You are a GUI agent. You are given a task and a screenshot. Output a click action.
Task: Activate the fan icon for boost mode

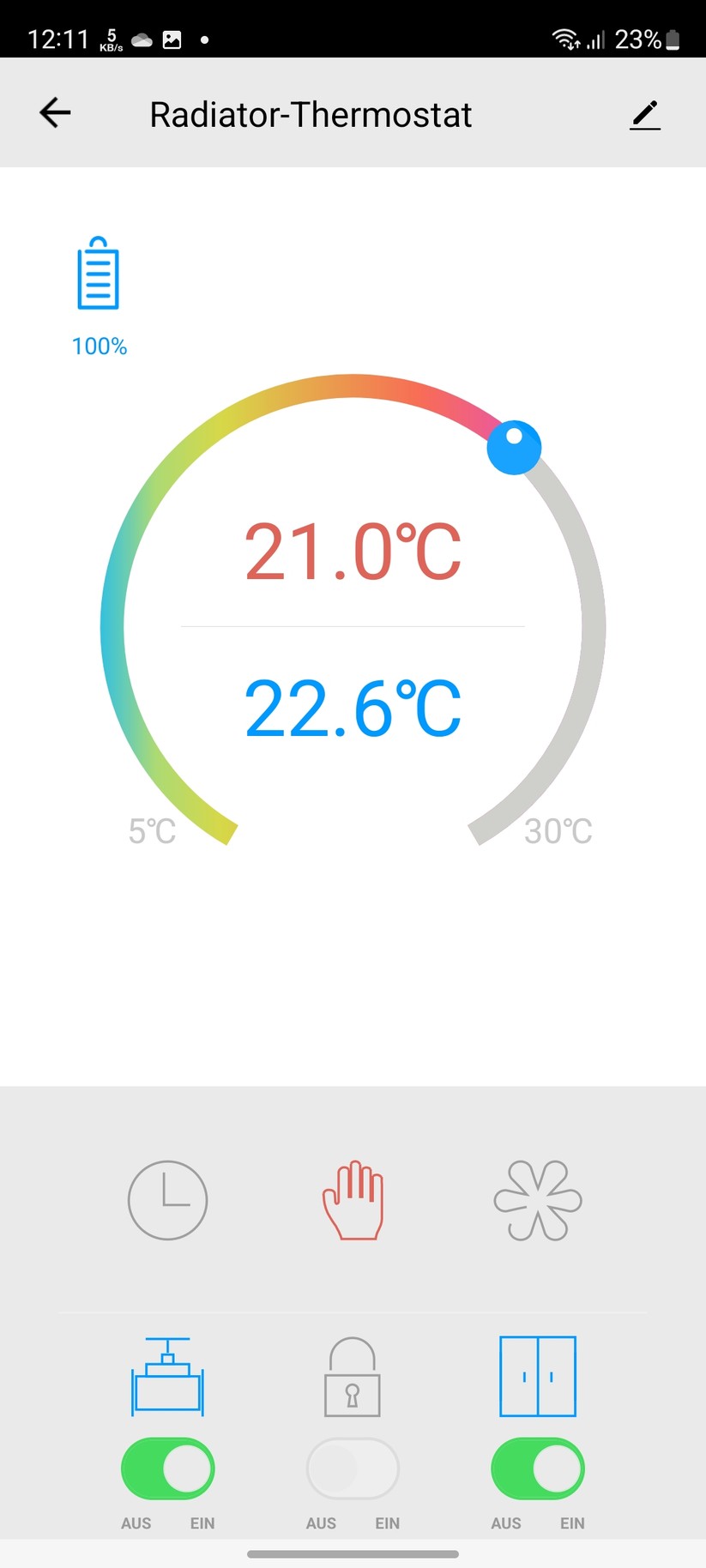pos(537,1200)
